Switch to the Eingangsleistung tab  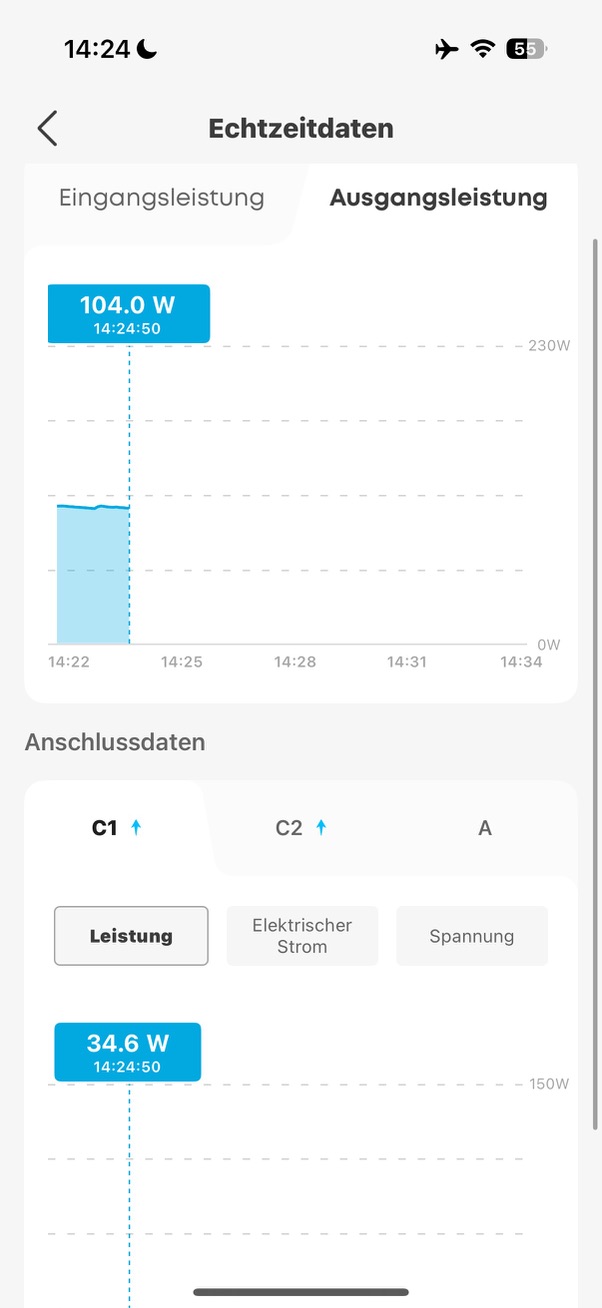(x=162, y=198)
